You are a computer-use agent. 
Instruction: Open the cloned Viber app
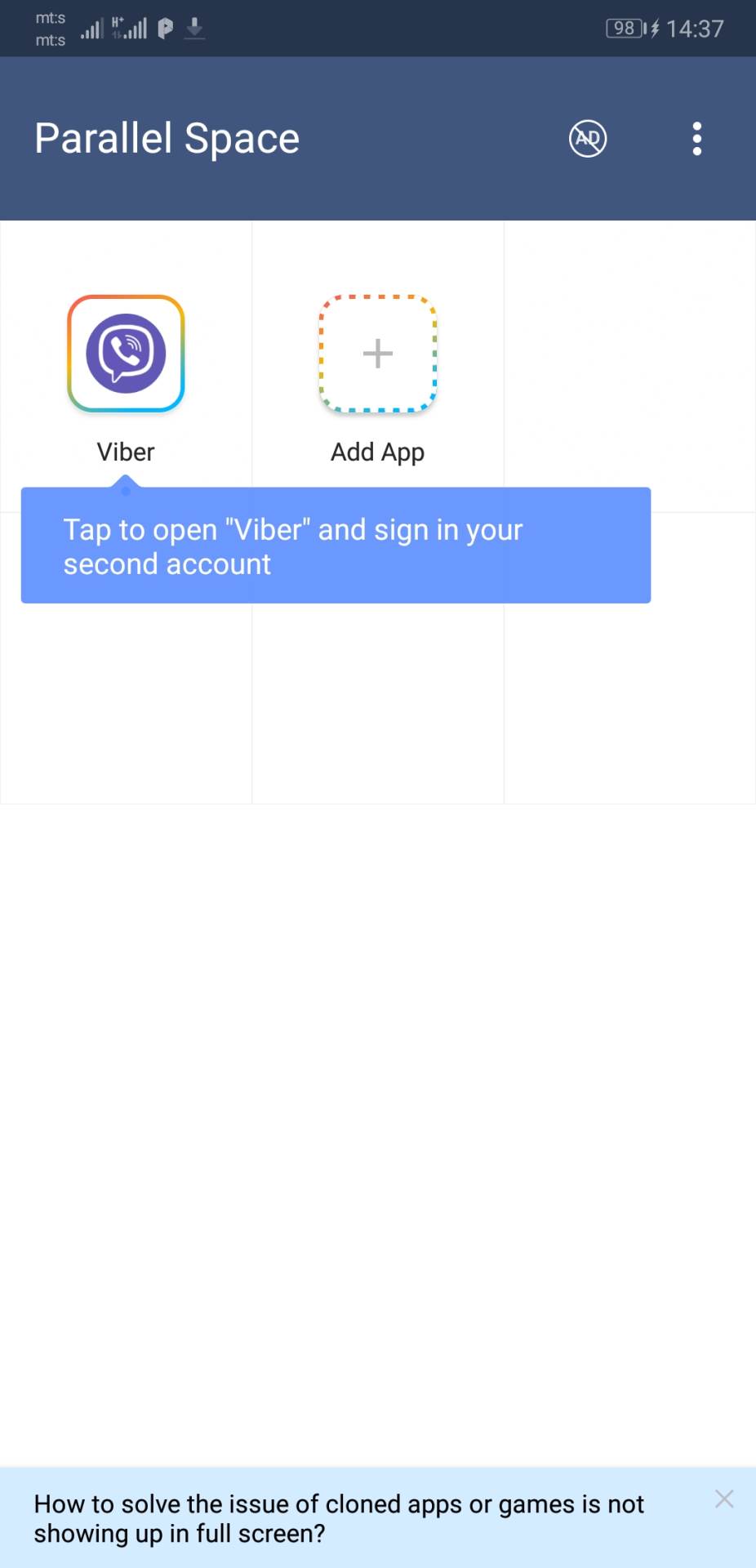coord(126,354)
